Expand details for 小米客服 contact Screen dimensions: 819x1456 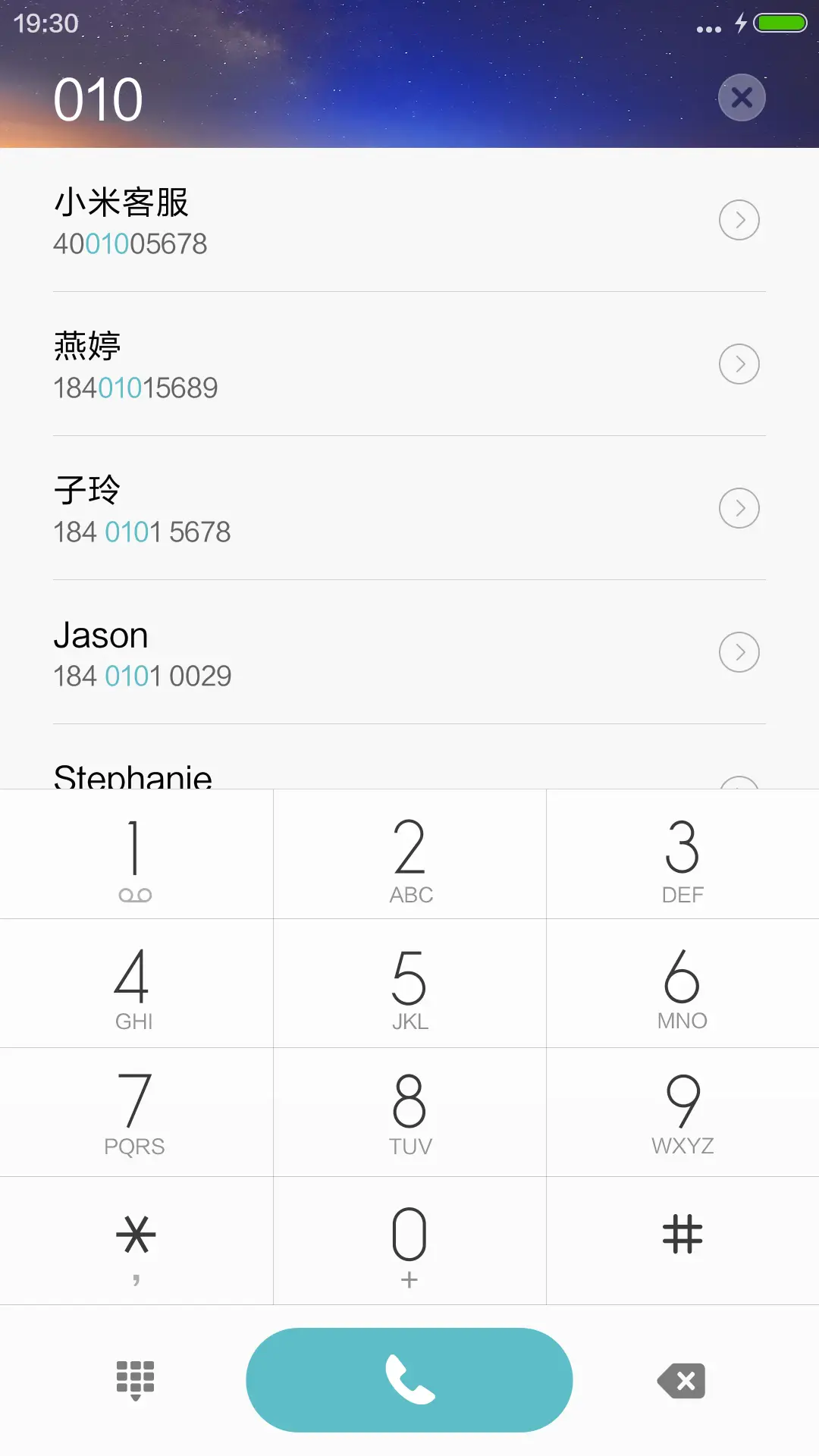(x=739, y=220)
